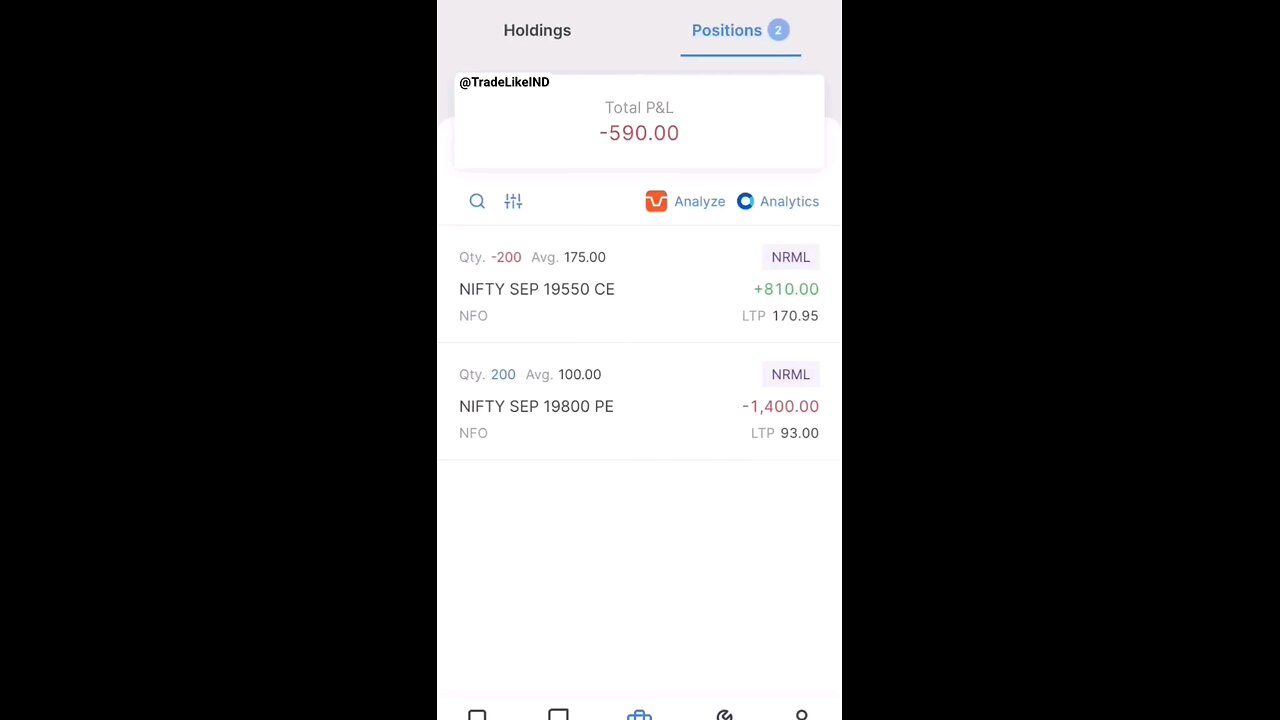Open search in positions
Screen dimensions: 1280x720
point(477,201)
